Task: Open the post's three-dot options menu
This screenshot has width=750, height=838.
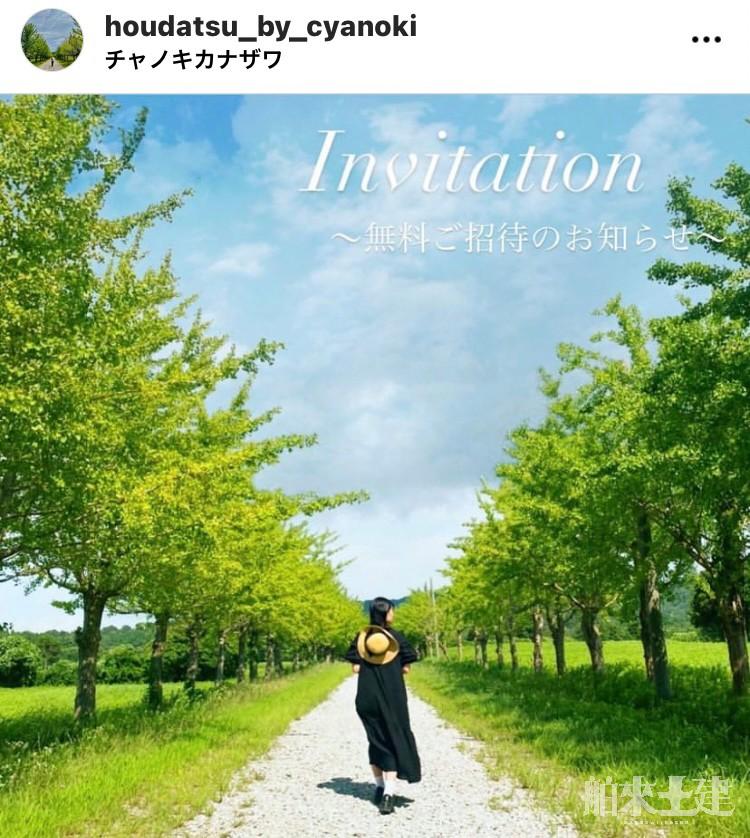Action: tap(706, 40)
